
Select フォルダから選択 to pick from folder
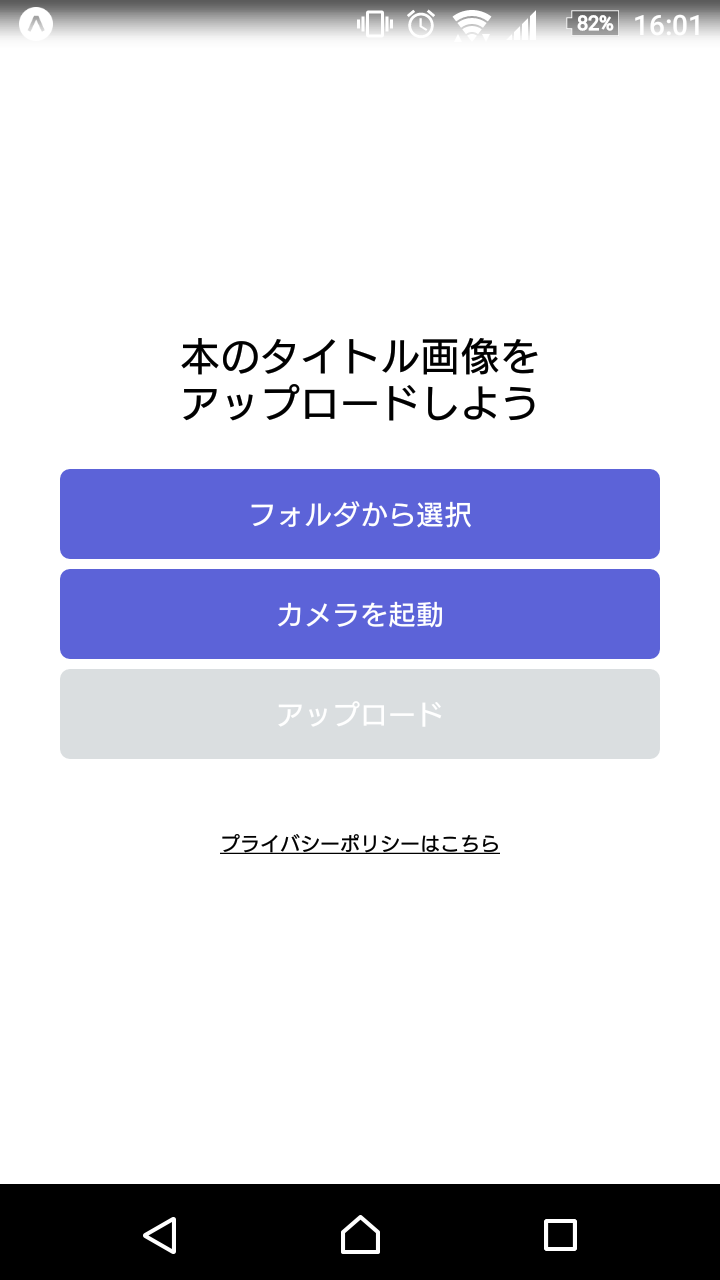click(360, 513)
